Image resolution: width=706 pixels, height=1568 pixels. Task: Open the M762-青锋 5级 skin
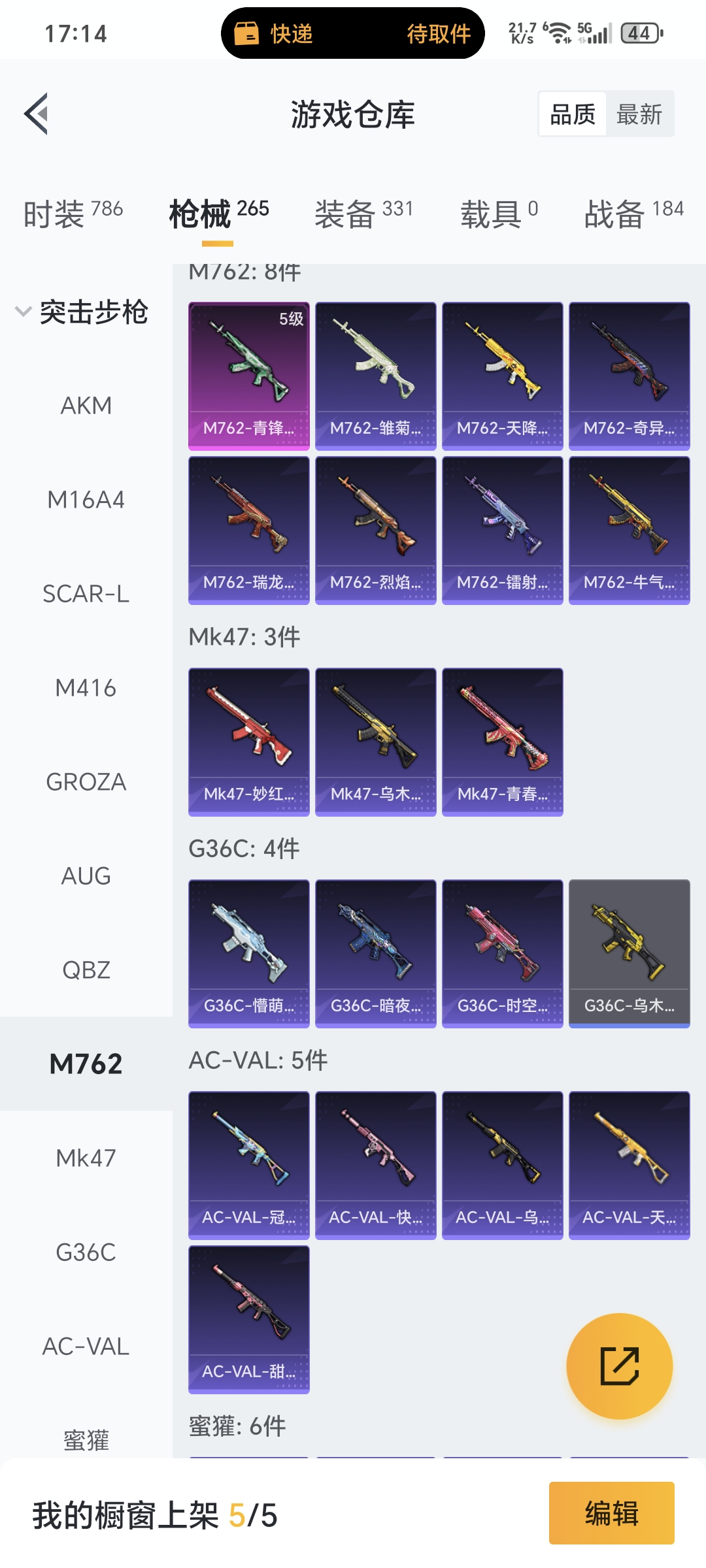pos(248,376)
